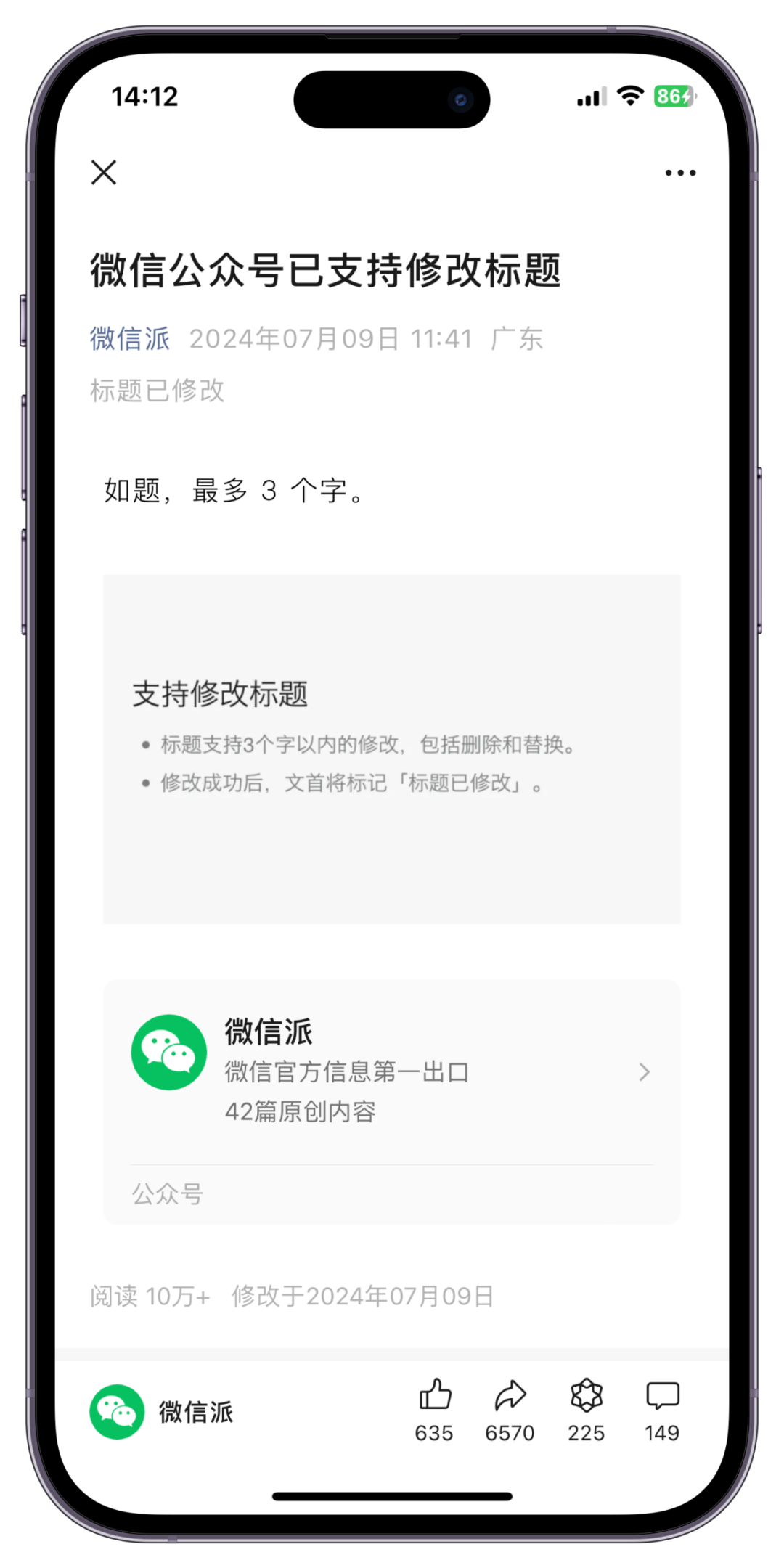
Task: Close the article with the X icon
Action: click(x=104, y=173)
